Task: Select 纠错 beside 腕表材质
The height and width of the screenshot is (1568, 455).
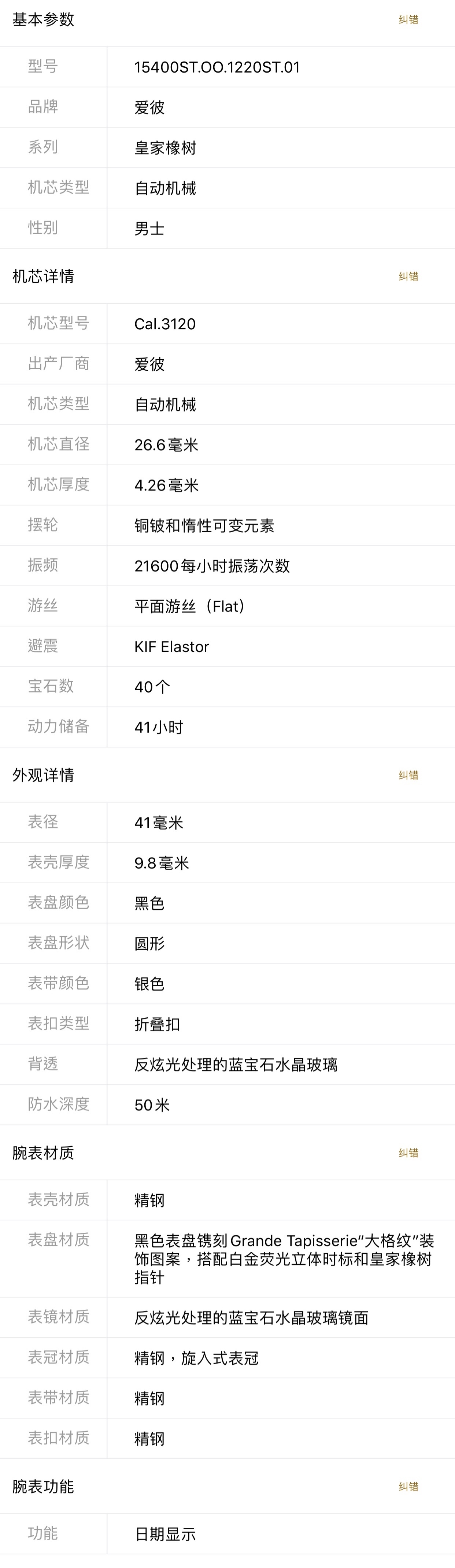Action: [x=408, y=1152]
